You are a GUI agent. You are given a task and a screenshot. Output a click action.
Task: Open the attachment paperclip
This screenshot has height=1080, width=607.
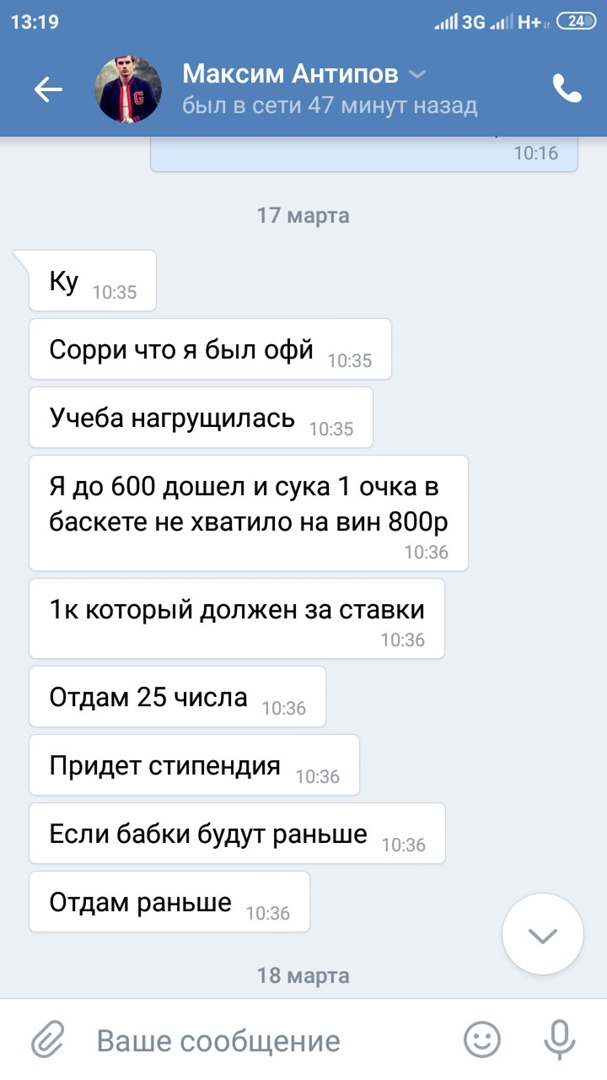click(x=46, y=1040)
